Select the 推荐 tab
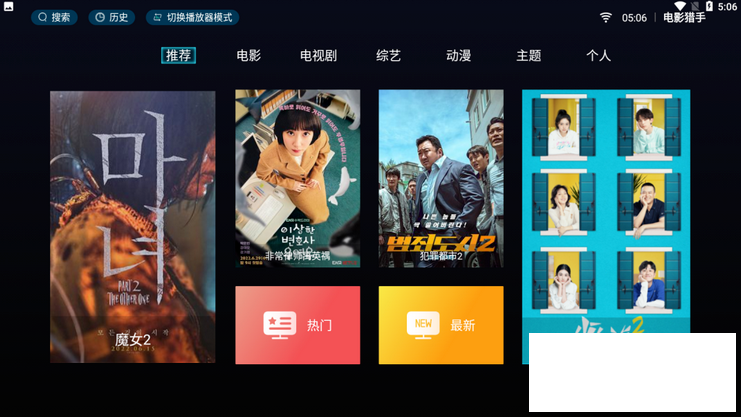 tap(179, 55)
